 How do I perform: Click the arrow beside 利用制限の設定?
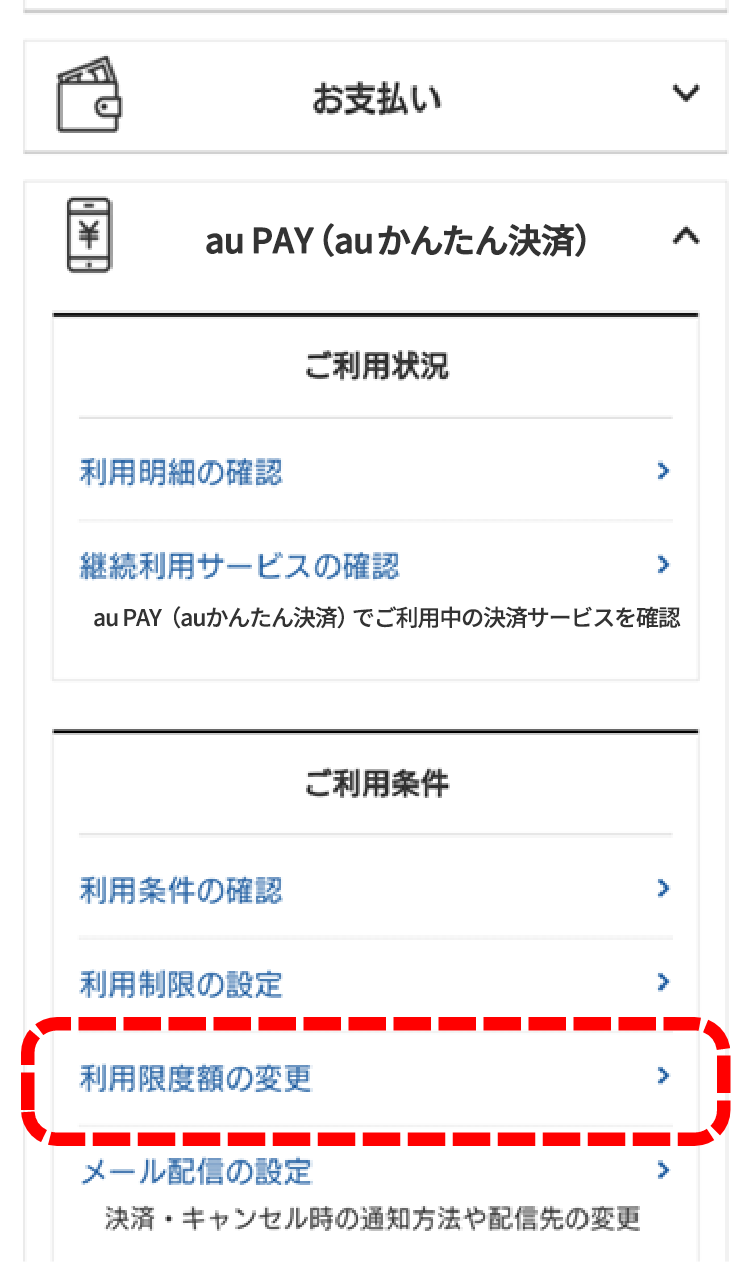[x=663, y=982]
